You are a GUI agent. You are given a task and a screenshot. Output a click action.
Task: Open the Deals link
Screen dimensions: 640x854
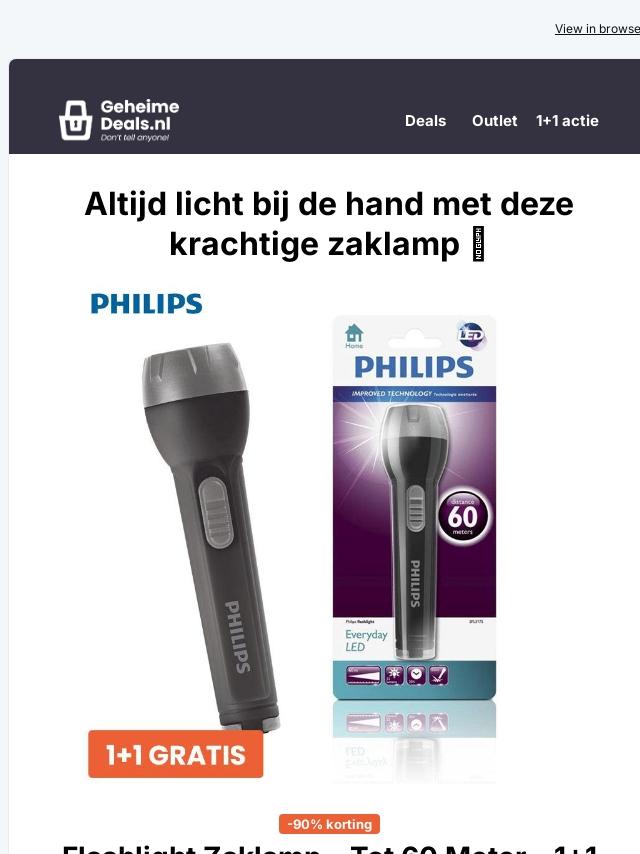tap(425, 121)
